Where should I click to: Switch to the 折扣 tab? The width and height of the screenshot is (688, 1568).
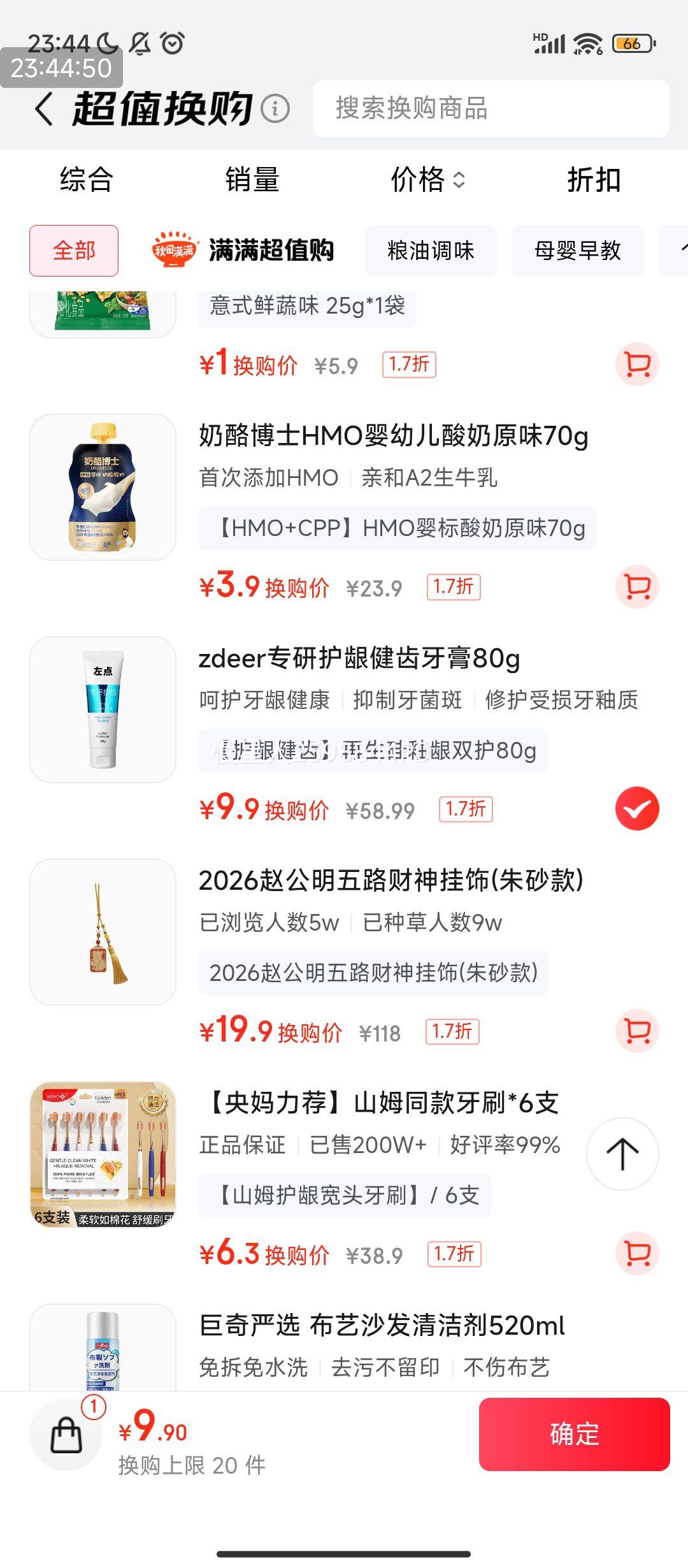pos(593,181)
